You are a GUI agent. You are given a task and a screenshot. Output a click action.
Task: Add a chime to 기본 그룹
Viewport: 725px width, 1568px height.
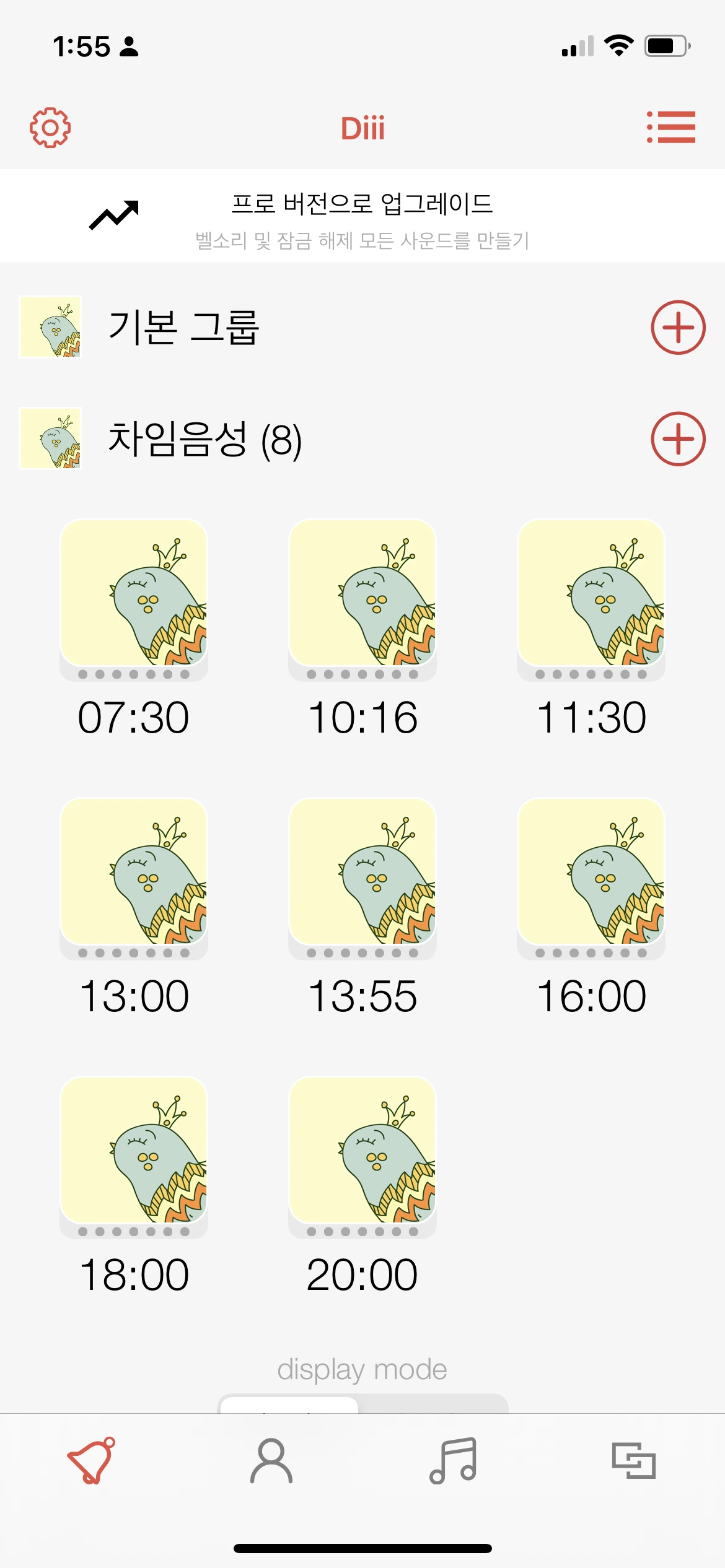(x=678, y=328)
